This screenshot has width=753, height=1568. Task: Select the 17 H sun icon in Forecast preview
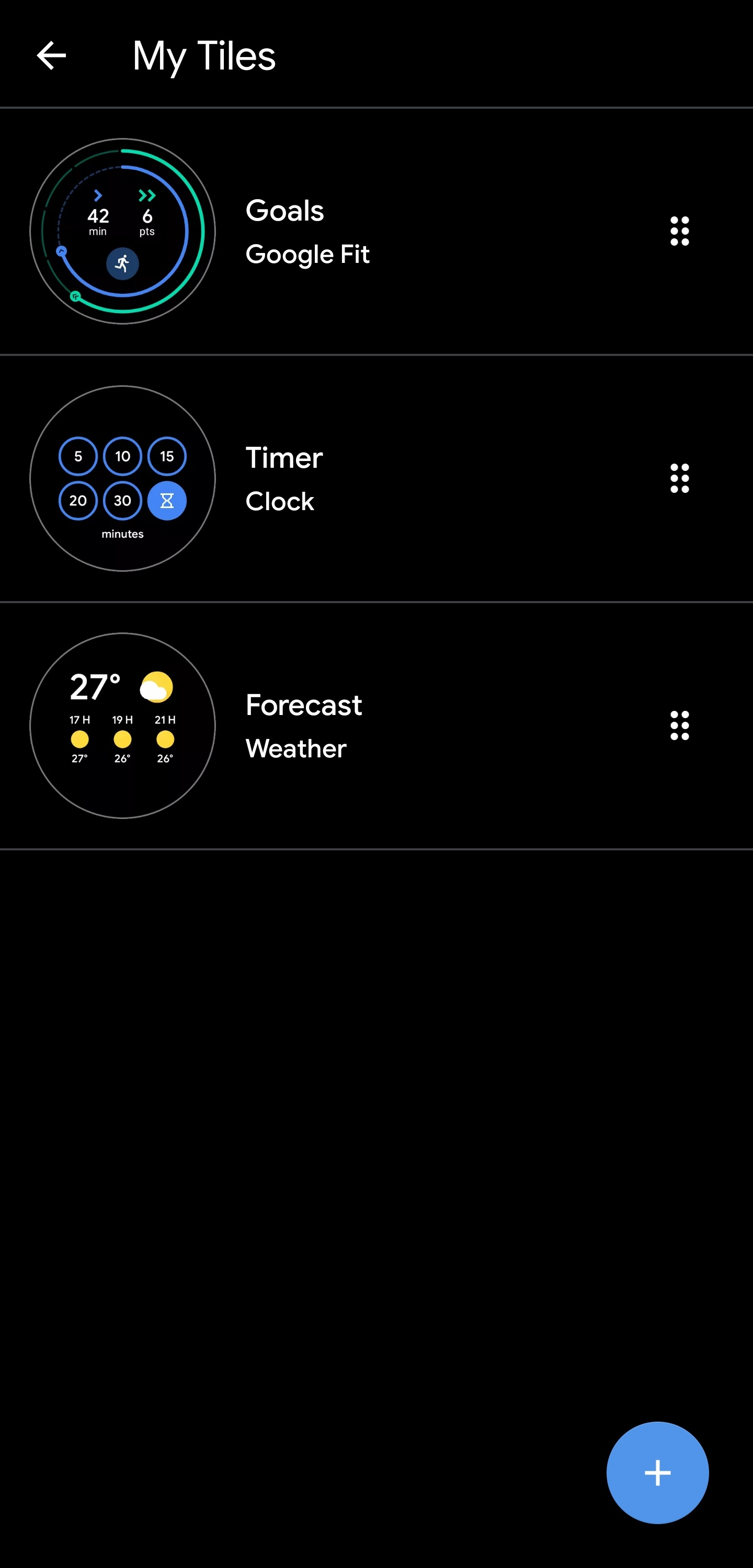[x=79, y=740]
